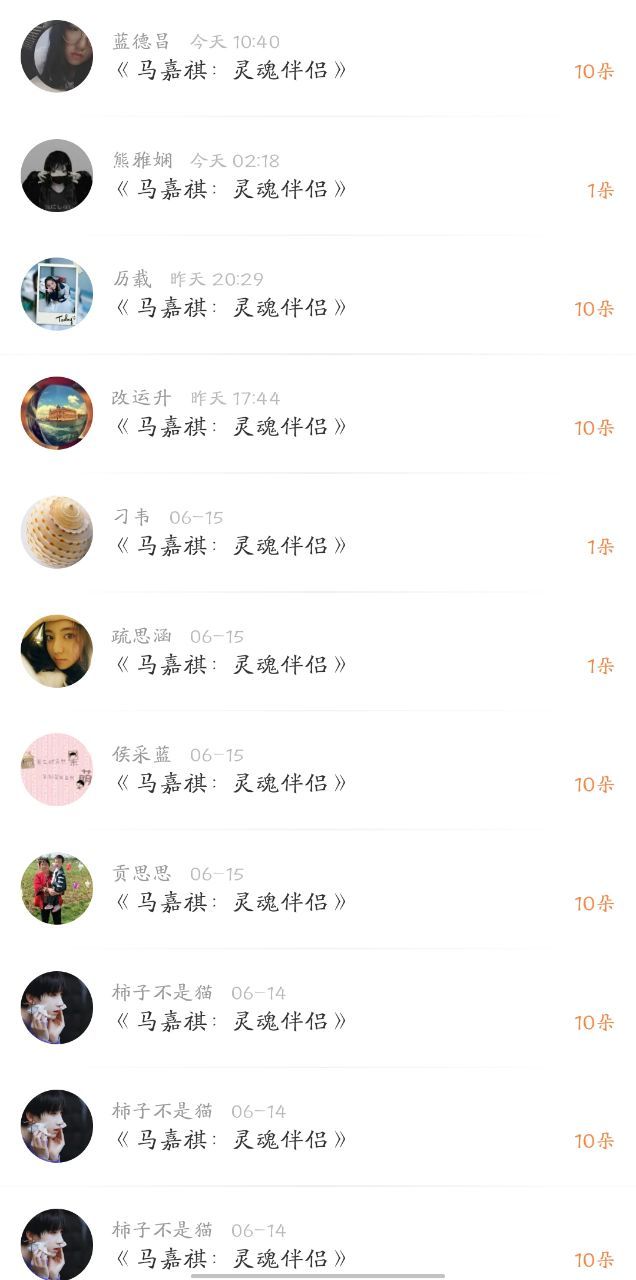View 熊雅娴's profile picture
636x1280 pixels.
[57, 175]
